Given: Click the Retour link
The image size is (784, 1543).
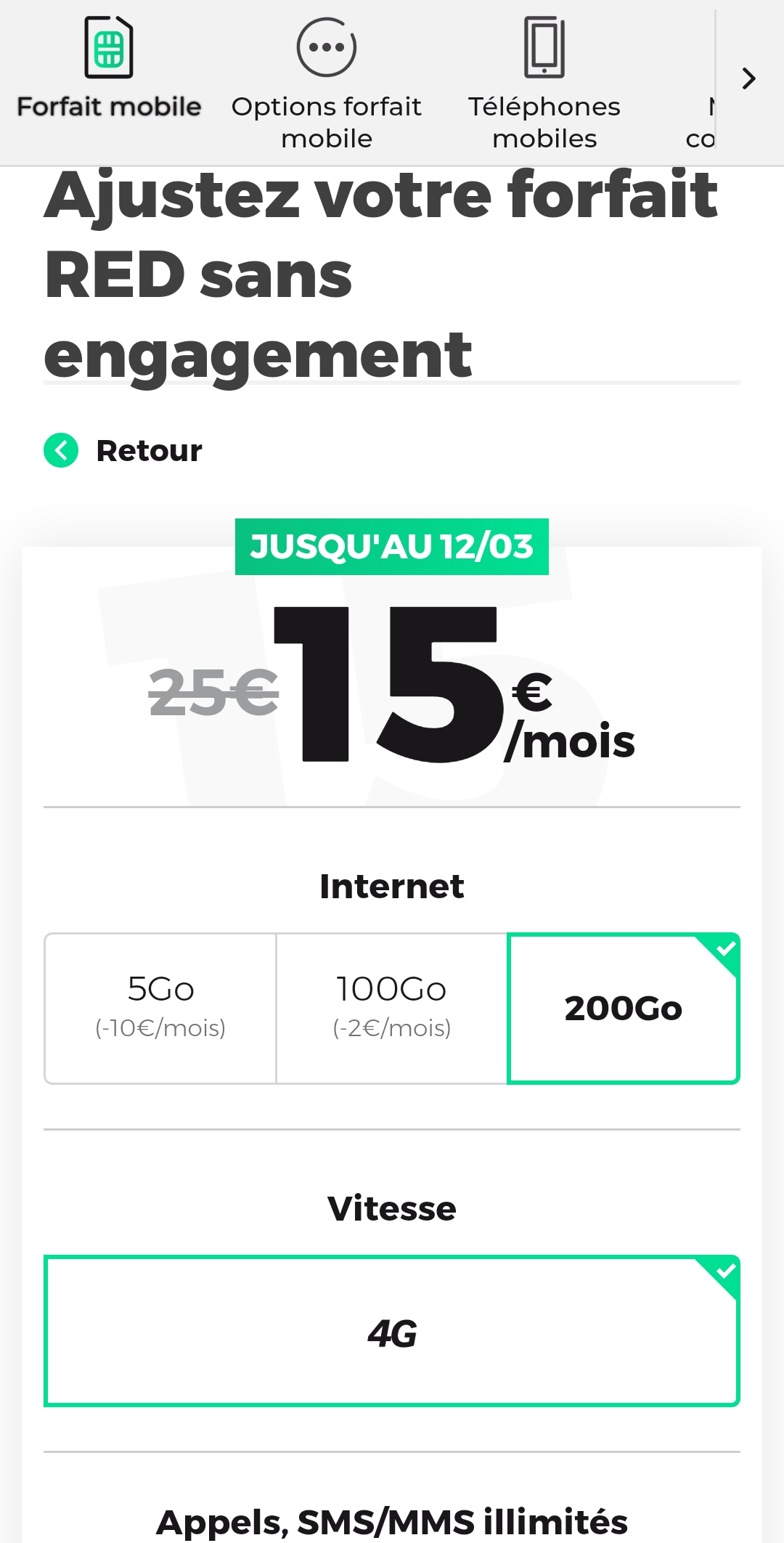Looking at the screenshot, I should coord(148,449).
